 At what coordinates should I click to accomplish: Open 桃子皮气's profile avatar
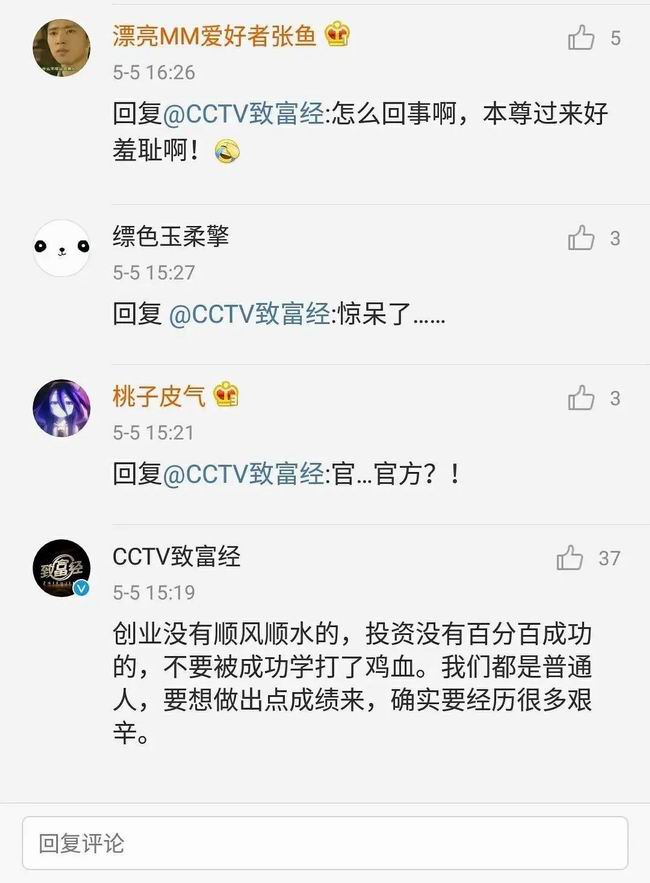pos(62,408)
